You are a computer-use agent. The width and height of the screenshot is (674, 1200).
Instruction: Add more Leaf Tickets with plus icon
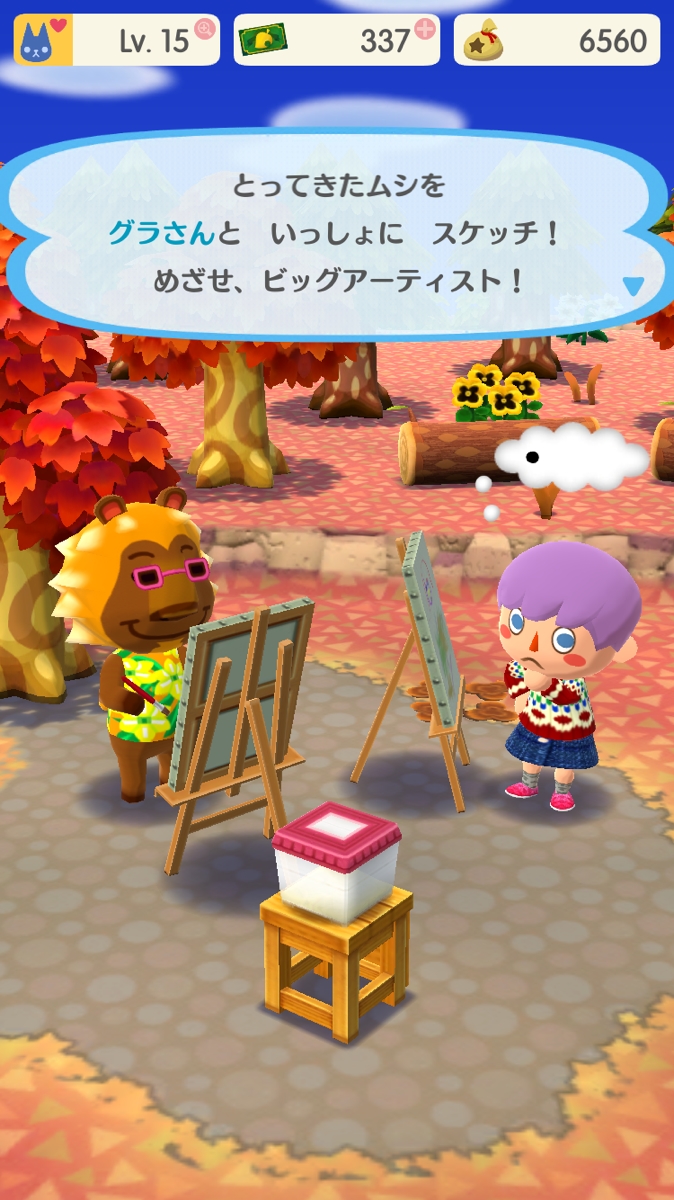425,28
